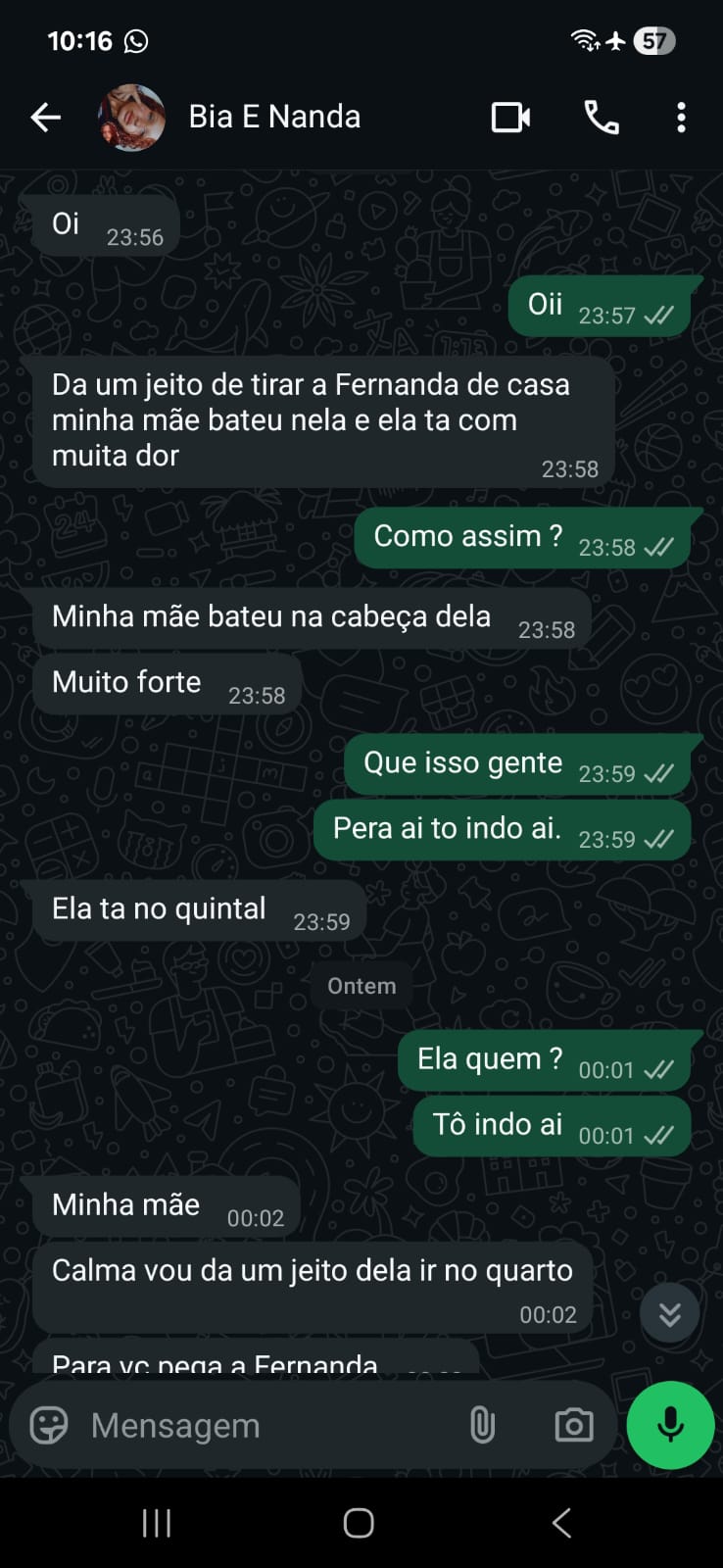The image size is (723, 1568).
Task: View Bia E Nanda's profile photo
Action: [132, 118]
